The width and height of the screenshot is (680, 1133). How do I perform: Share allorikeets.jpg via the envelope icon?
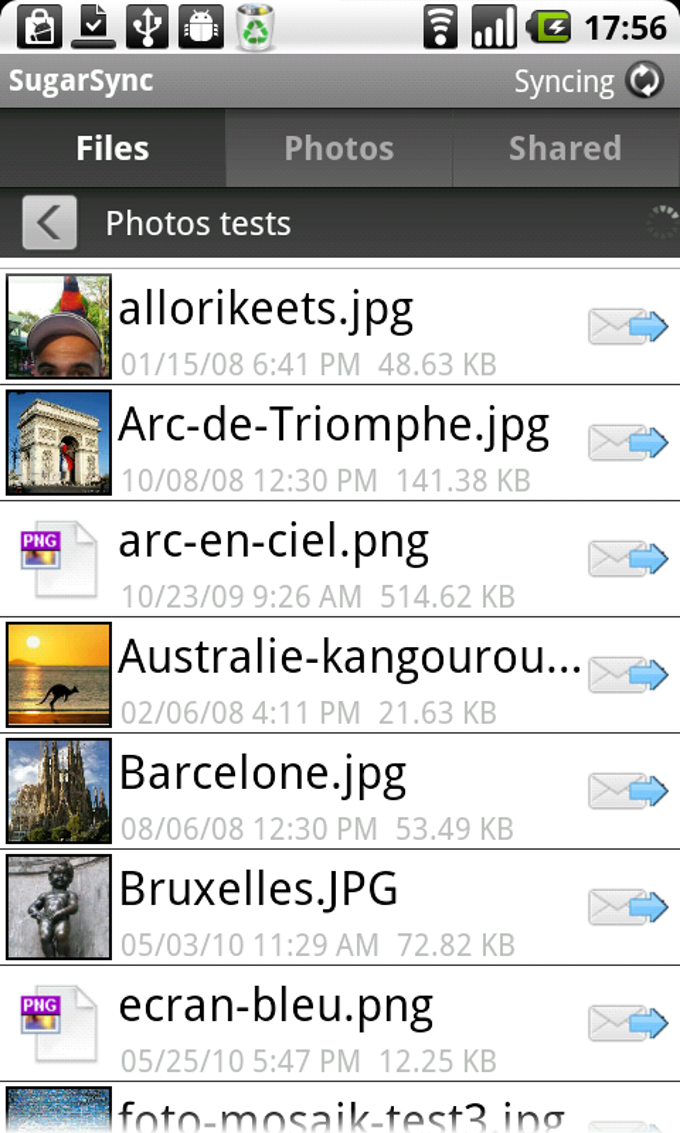coord(627,327)
